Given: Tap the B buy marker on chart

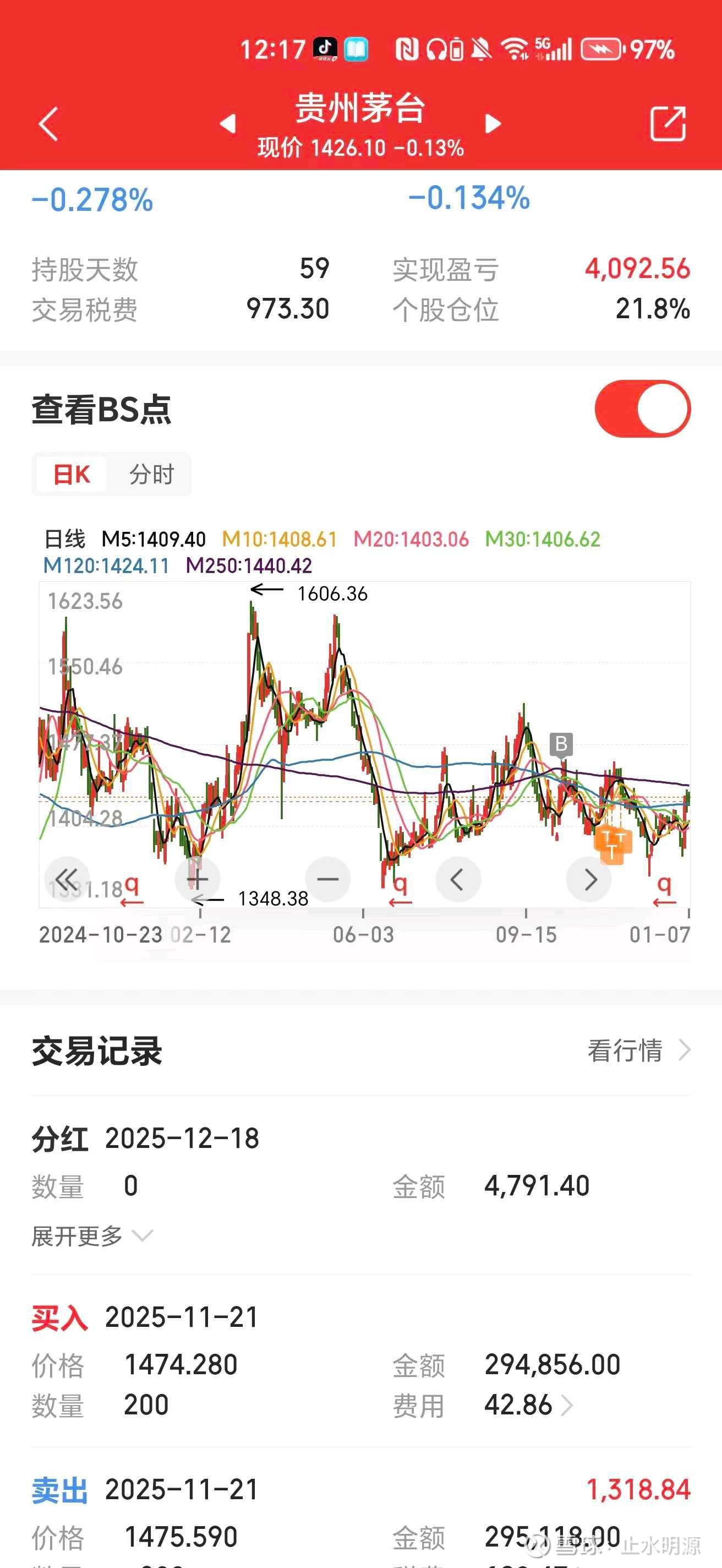Looking at the screenshot, I should [x=561, y=744].
